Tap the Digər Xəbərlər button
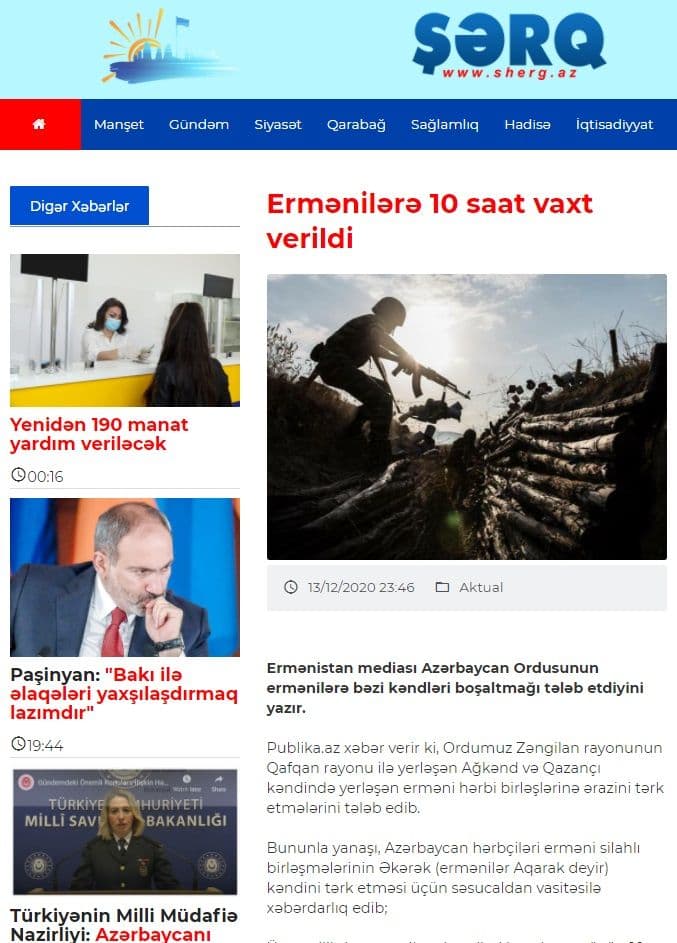This screenshot has width=677, height=943. [x=79, y=206]
